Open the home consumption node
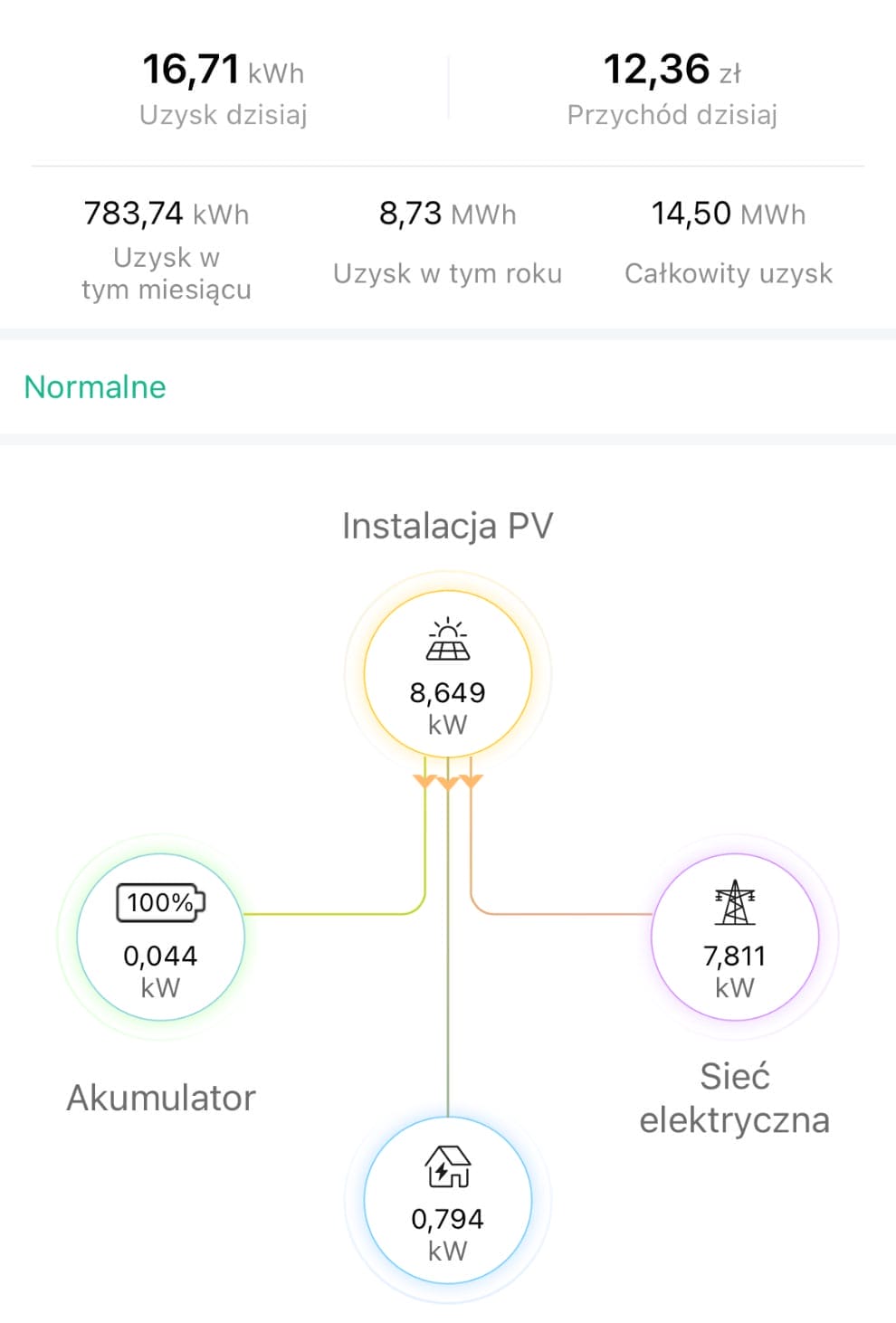This screenshot has width=896, height=1323. tap(447, 1201)
